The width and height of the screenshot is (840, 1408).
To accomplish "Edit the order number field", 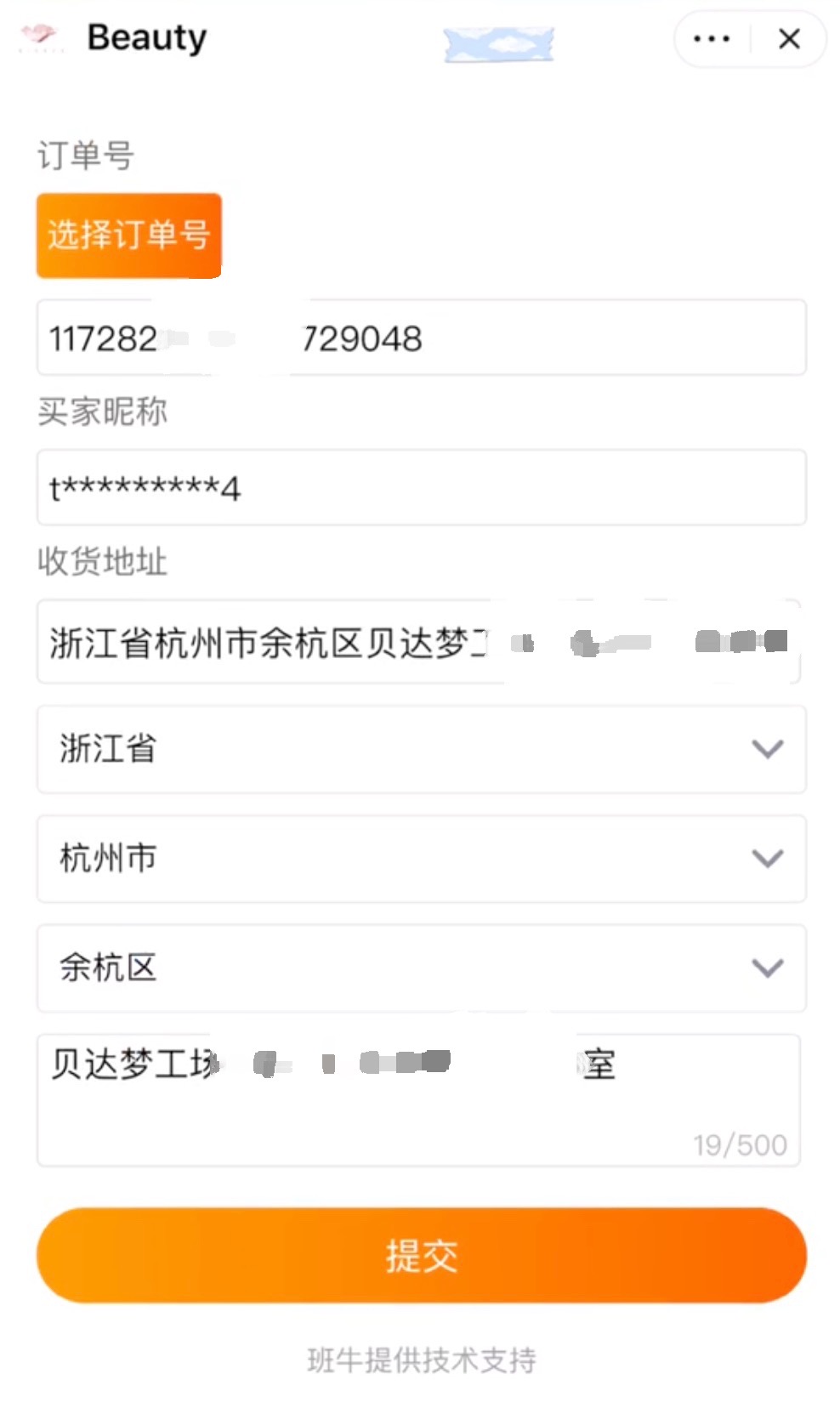I will (x=421, y=338).
